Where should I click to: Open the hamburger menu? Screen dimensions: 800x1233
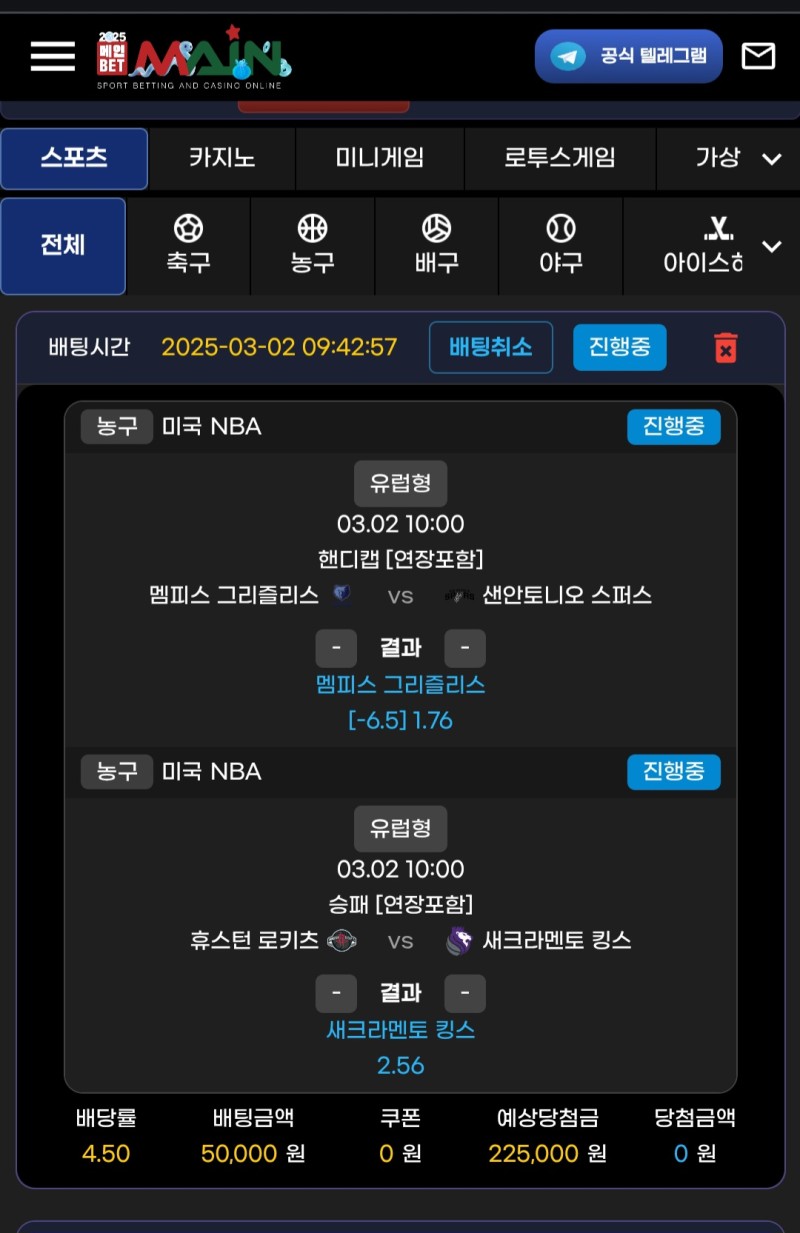click(53, 56)
